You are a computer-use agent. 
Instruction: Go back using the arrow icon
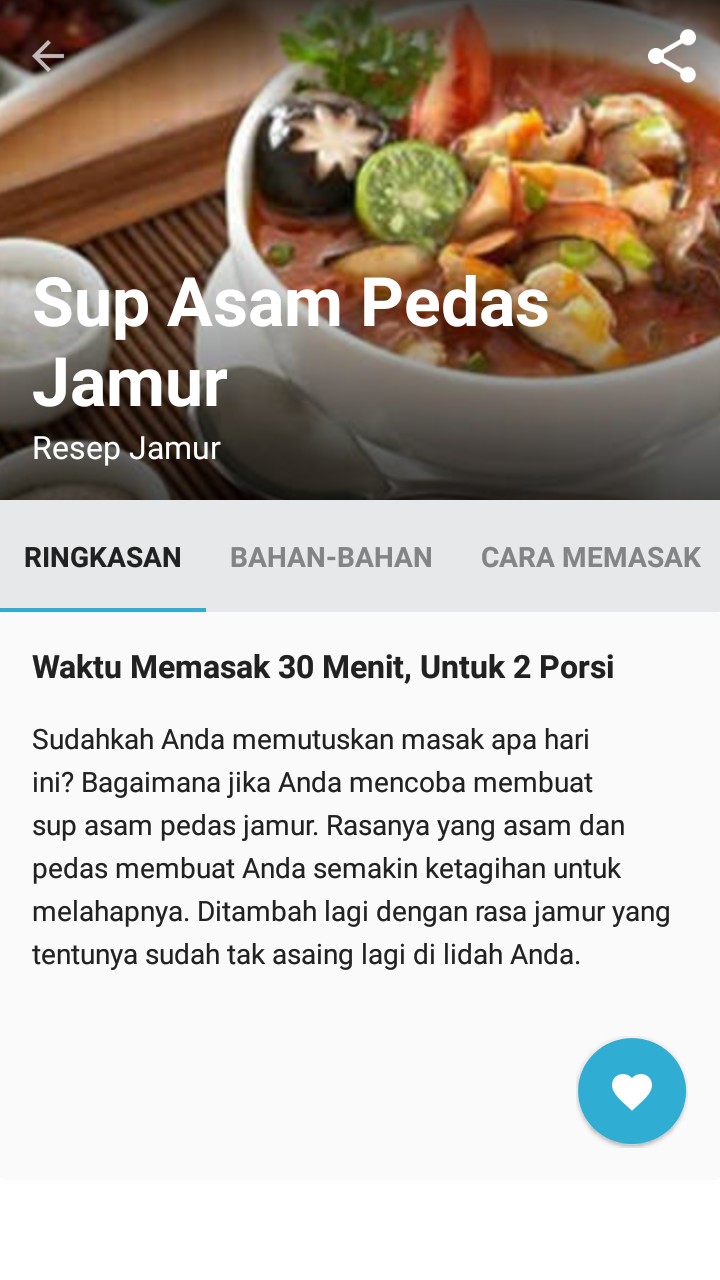tap(48, 56)
